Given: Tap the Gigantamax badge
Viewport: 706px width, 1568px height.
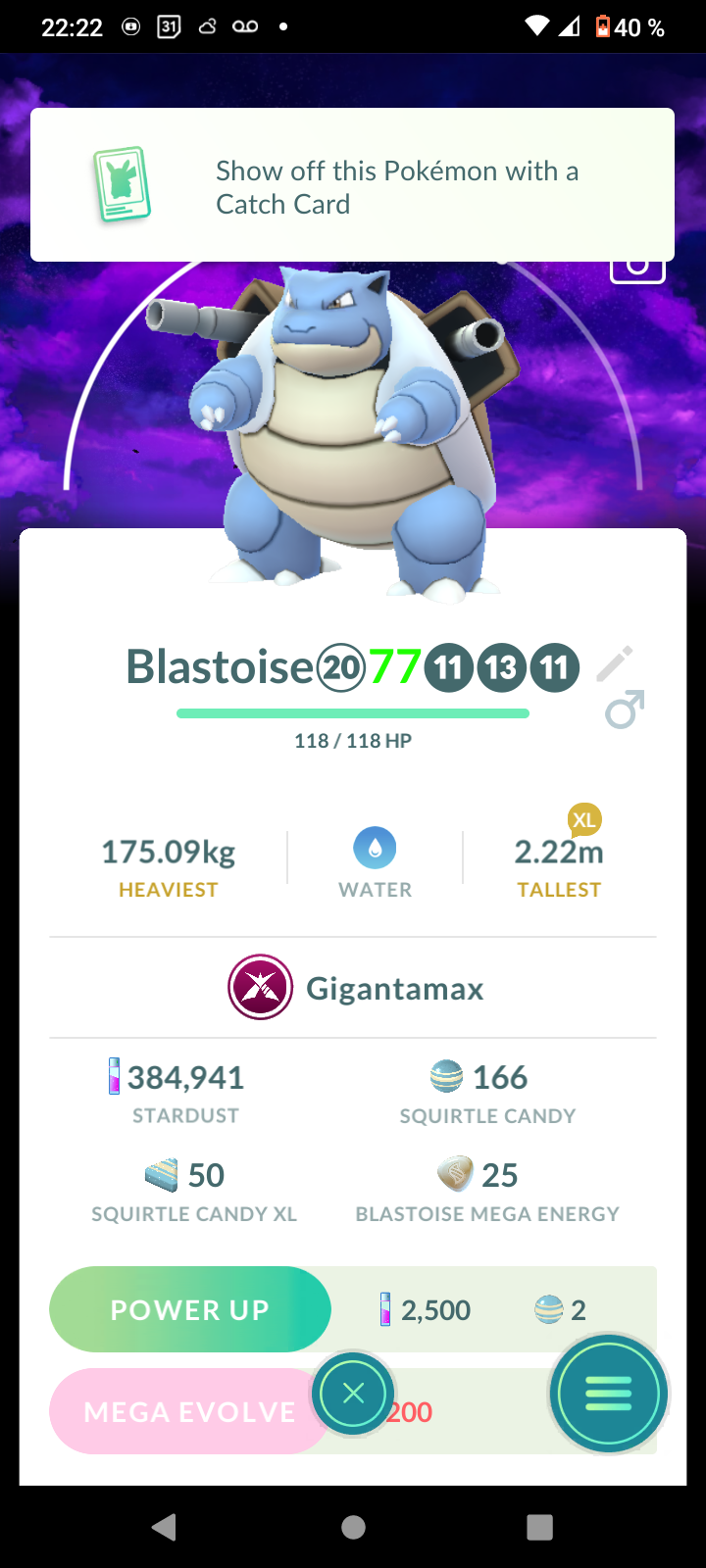Looking at the screenshot, I should [261, 988].
